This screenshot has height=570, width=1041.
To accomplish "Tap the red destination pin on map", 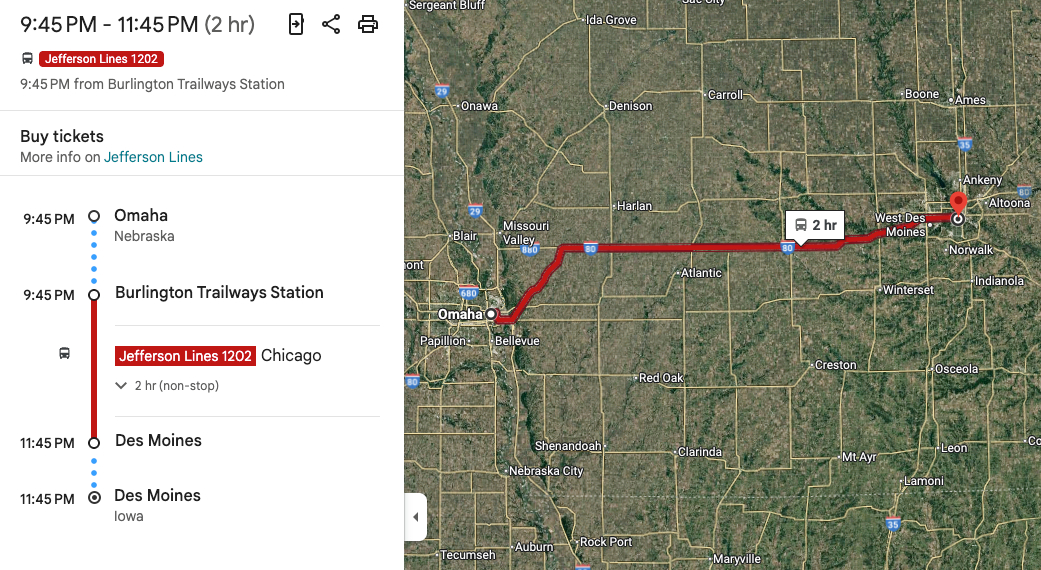I will point(958,203).
